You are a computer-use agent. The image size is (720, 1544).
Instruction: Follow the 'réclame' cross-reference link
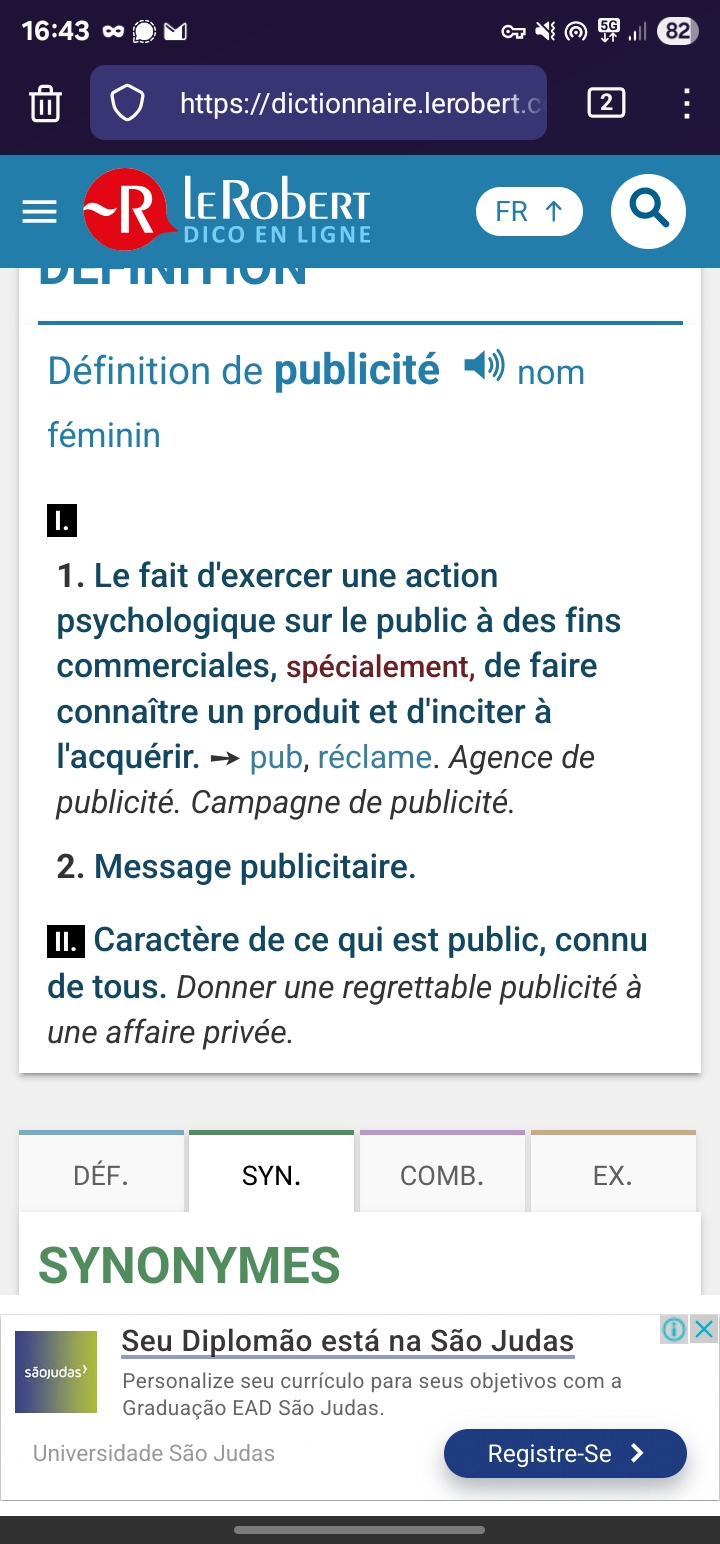point(375,757)
